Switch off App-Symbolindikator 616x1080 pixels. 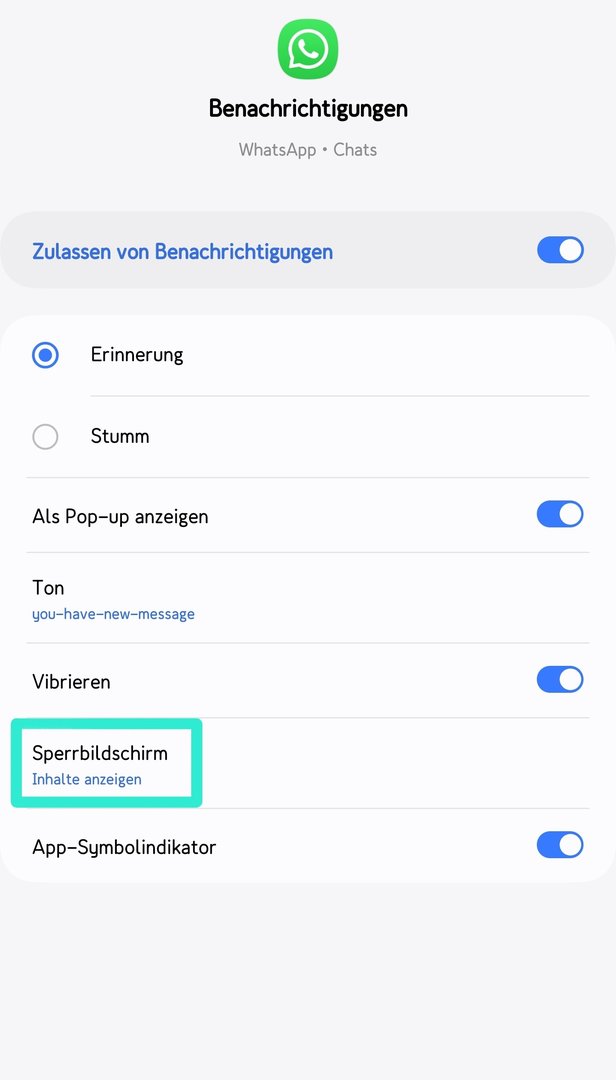559,846
